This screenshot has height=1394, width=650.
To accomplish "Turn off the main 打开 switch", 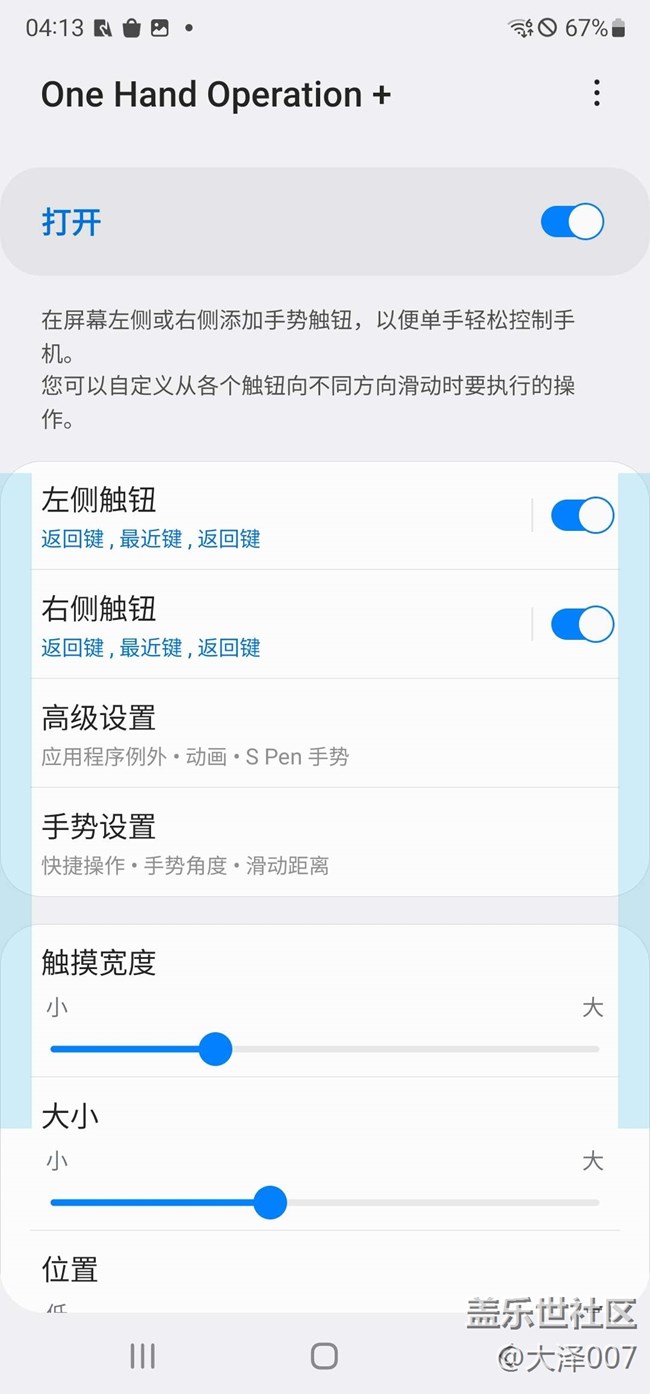I will click(x=572, y=222).
